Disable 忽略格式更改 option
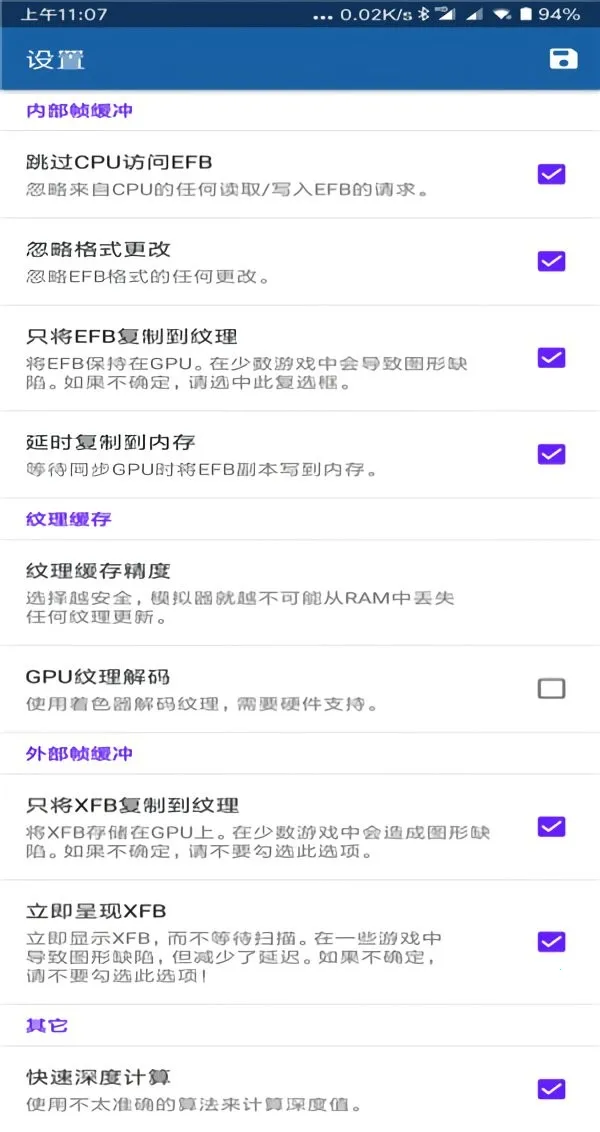Image resolution: width=600 pixels, height=1132 pixels. [551, 261]
